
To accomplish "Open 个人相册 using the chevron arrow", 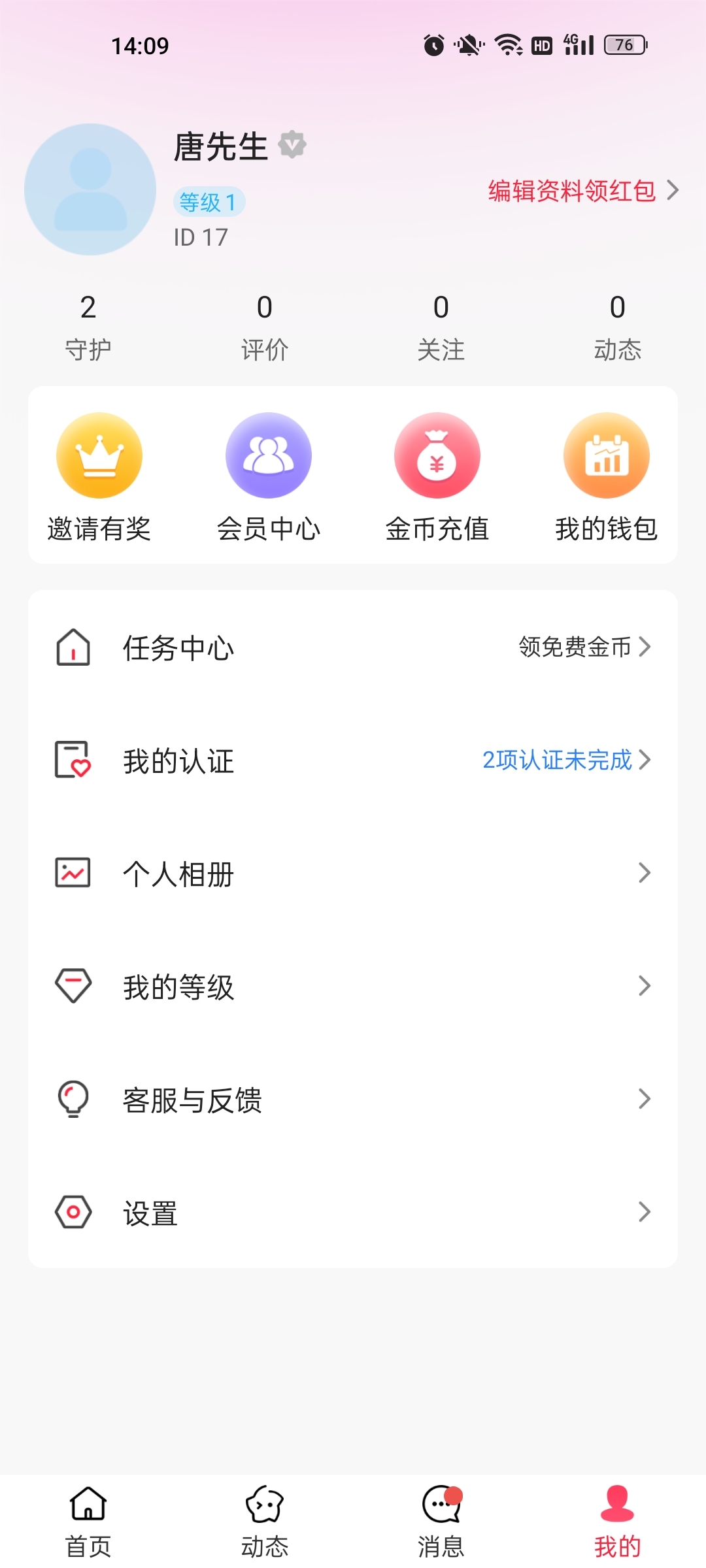I will (x=646, y=872).
